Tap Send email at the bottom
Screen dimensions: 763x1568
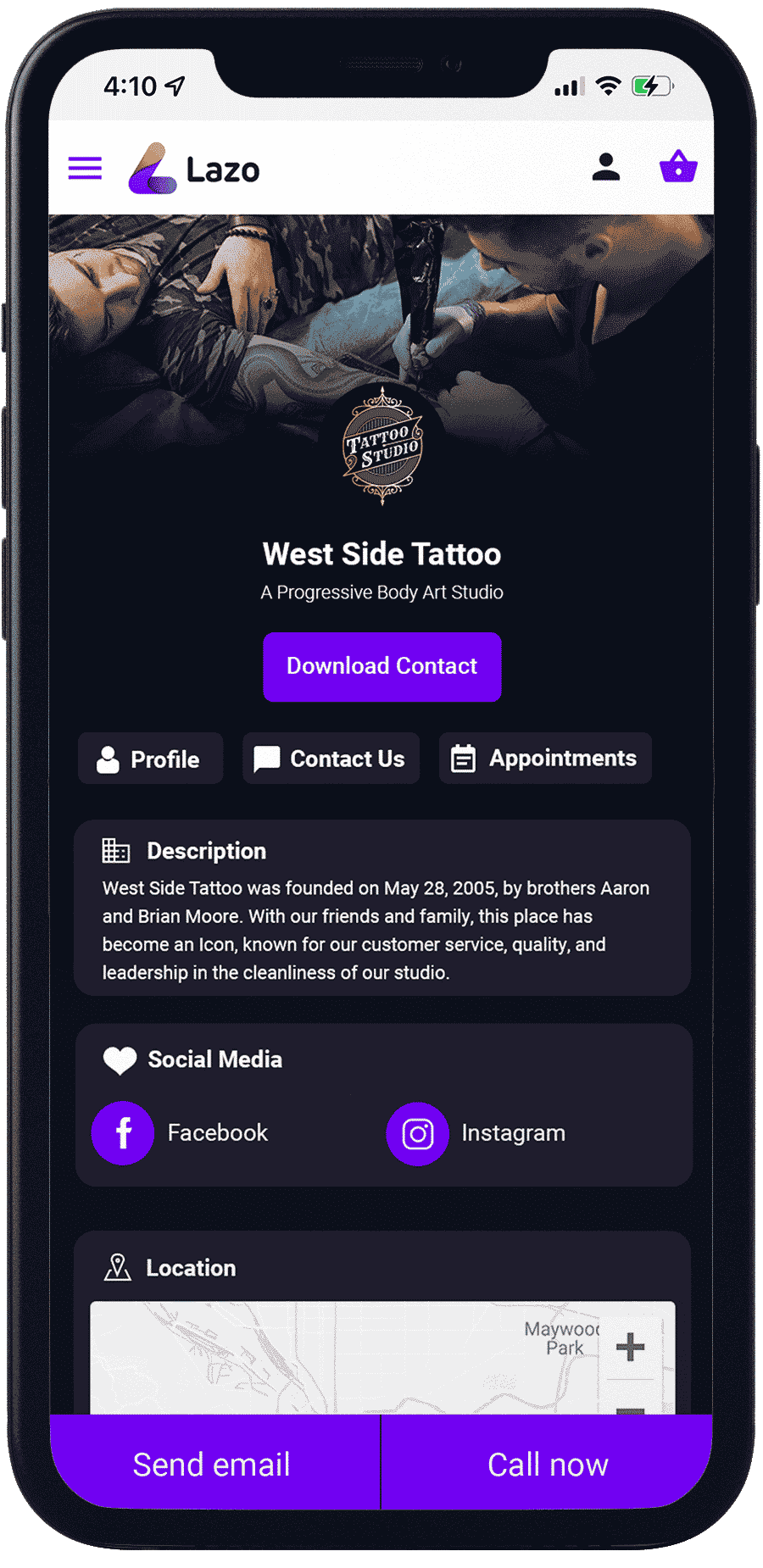(212, 1464)
